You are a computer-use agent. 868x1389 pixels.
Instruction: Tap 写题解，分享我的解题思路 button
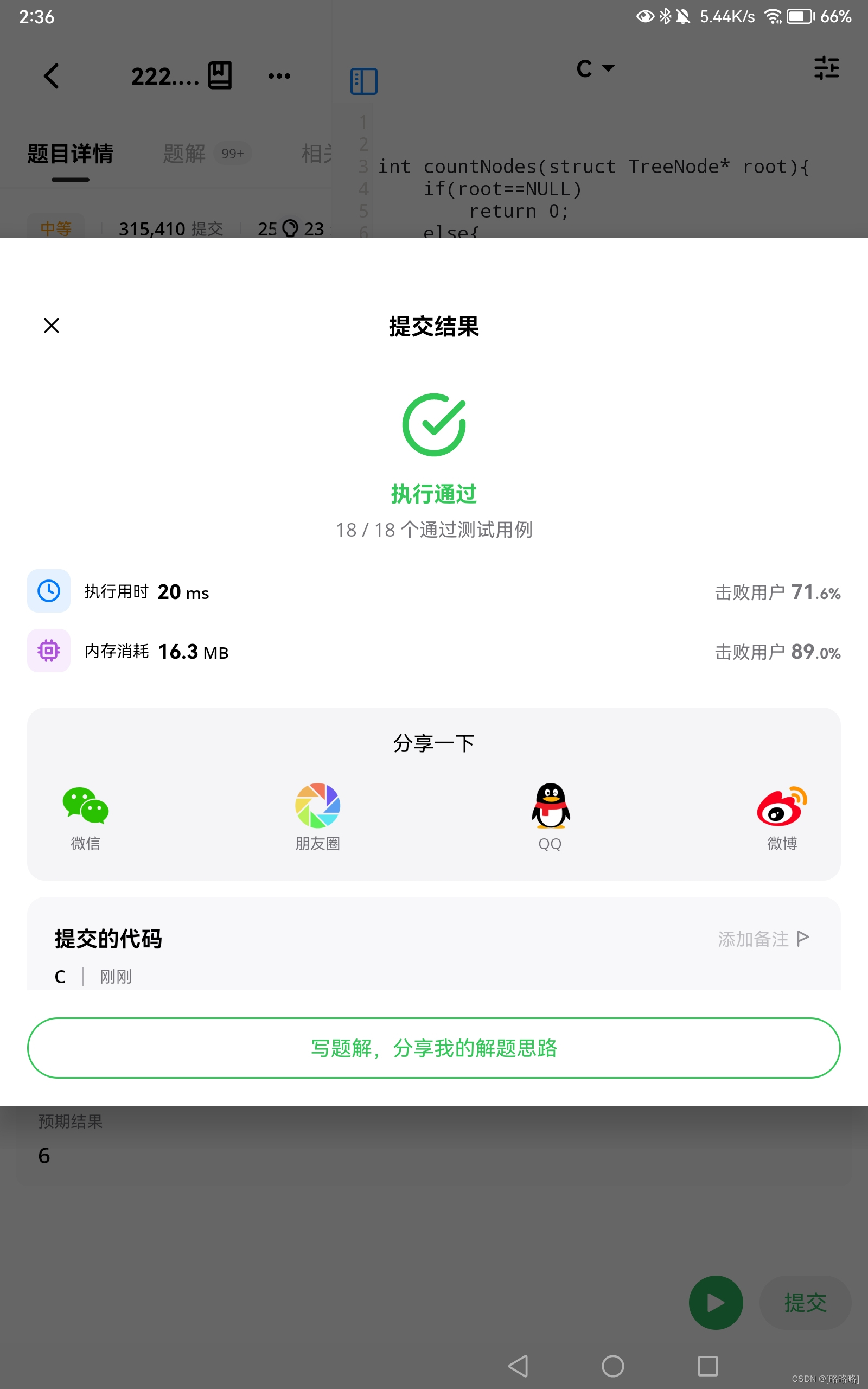[434, 1048]
